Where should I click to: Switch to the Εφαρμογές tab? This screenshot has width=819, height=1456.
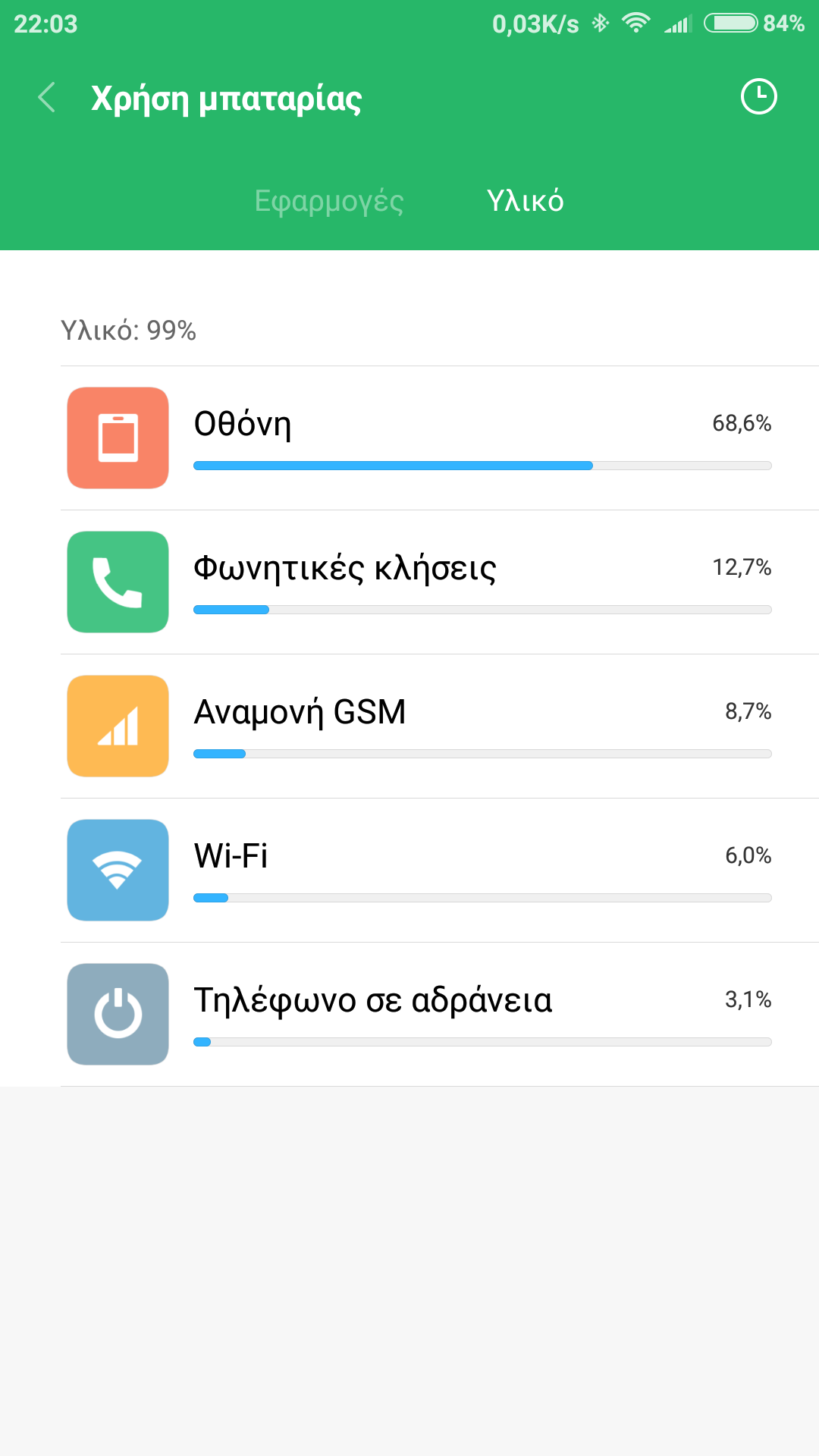[329, 201]
